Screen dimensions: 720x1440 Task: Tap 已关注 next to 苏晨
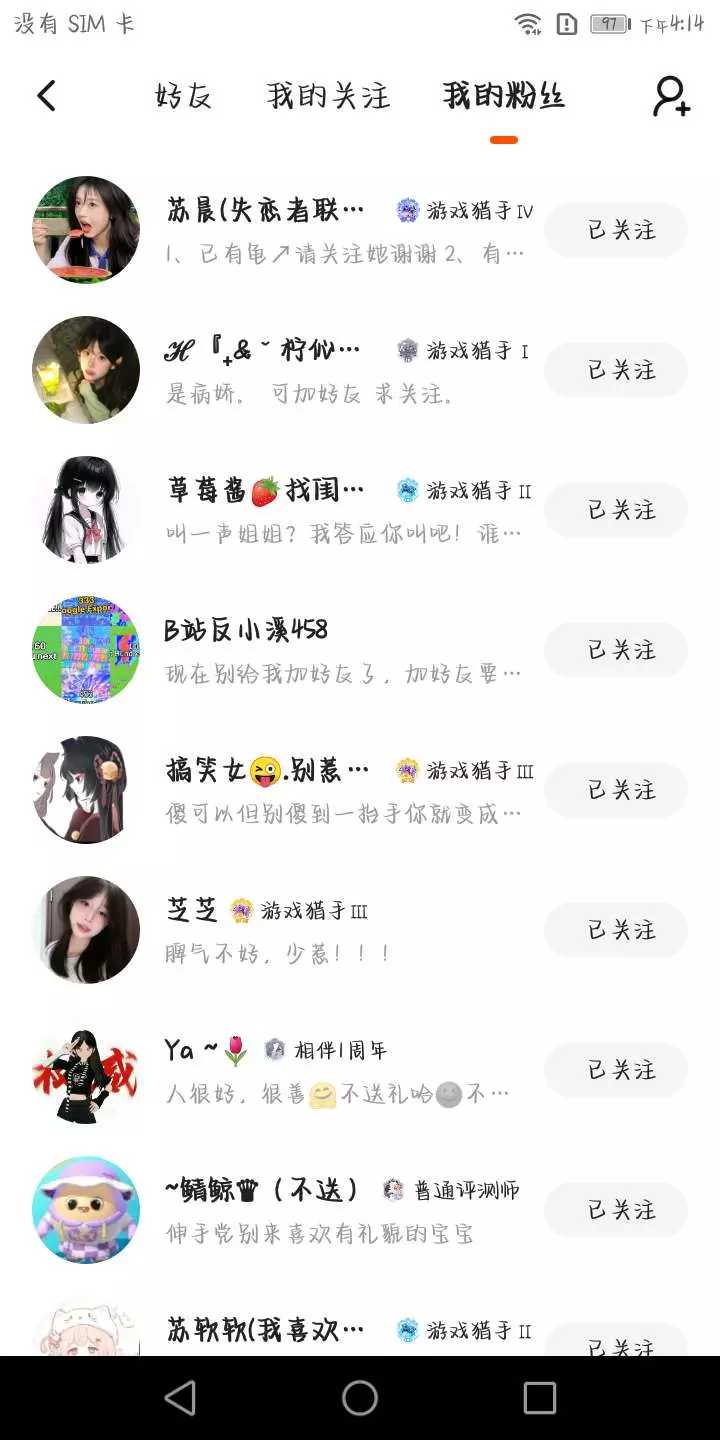(615, 230)
